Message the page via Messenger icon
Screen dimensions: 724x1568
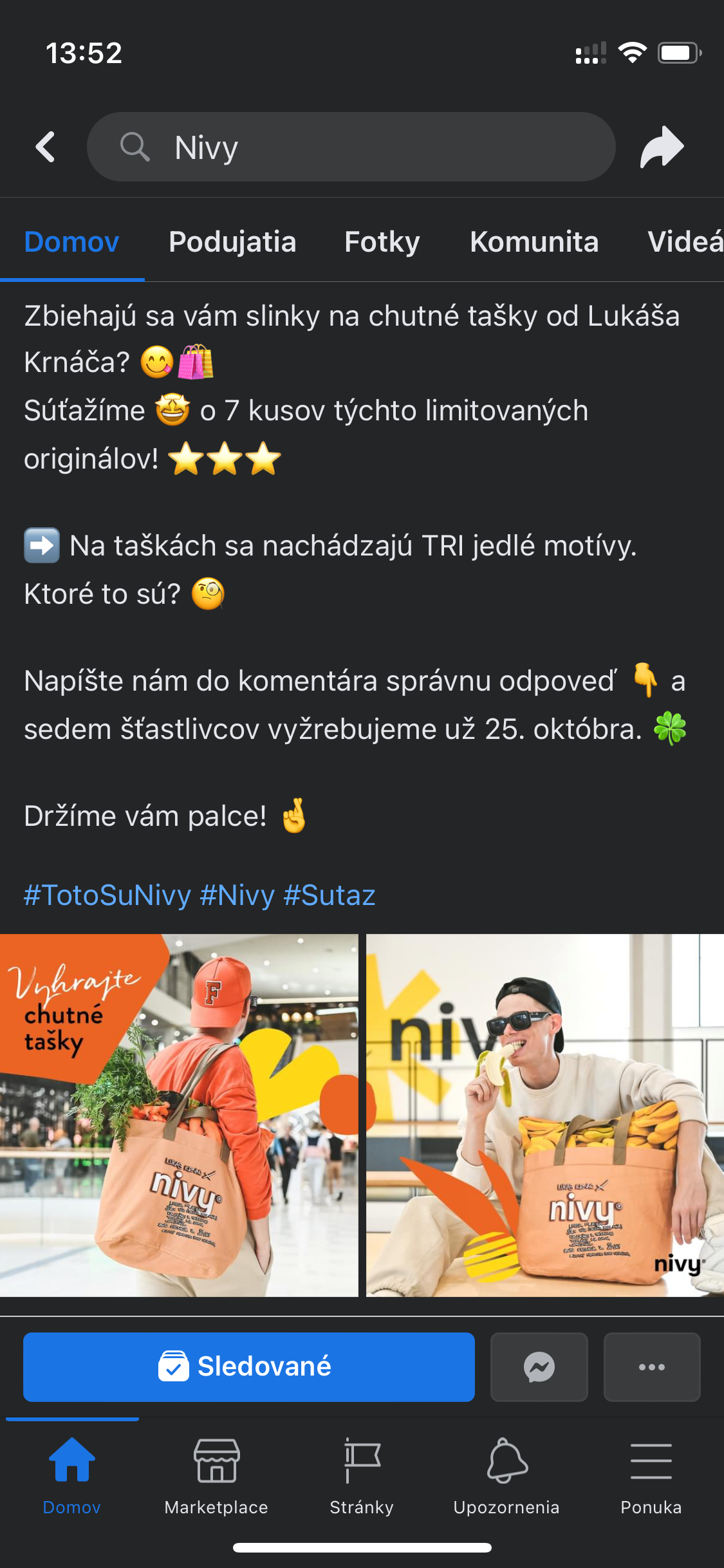coord(539,1367)
